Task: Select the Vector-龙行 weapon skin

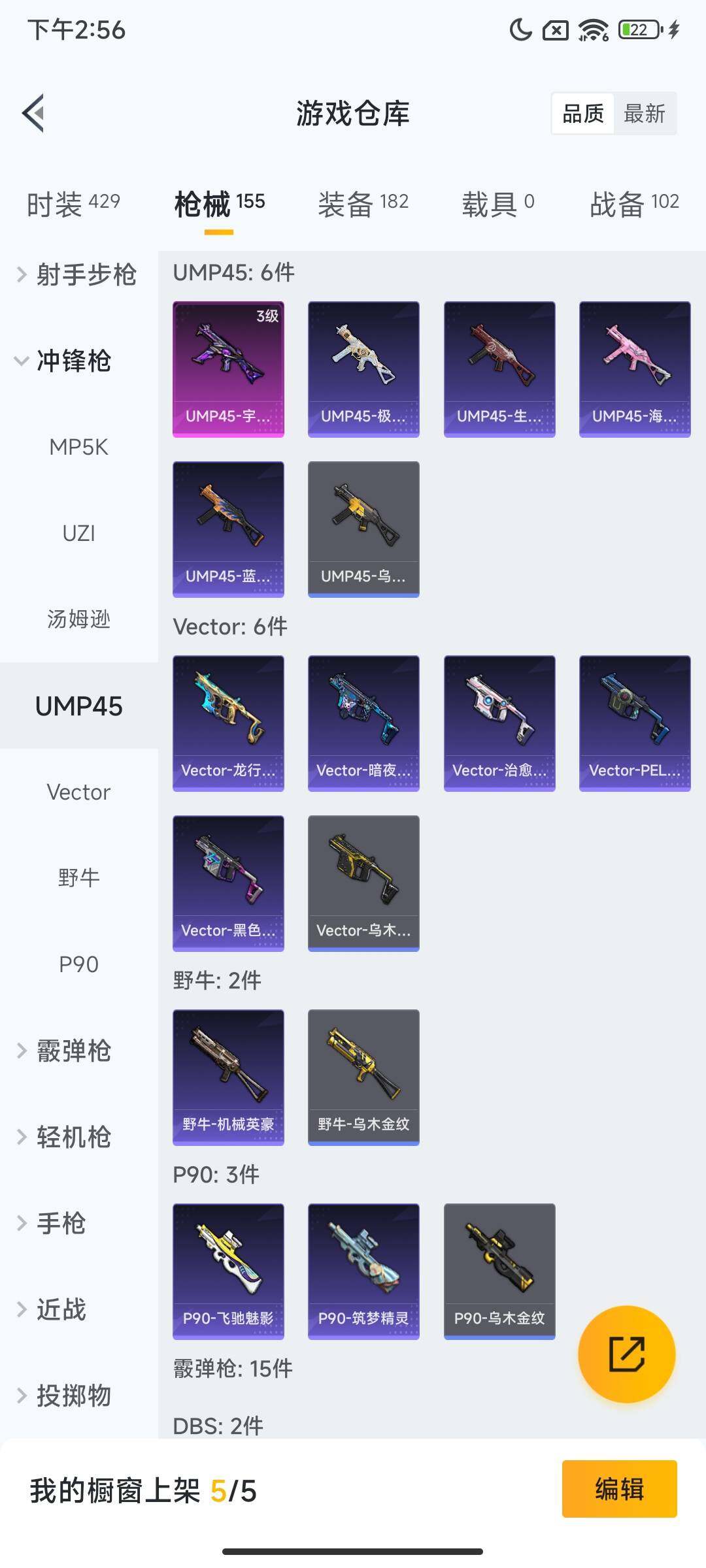Action: click(229, 722)
